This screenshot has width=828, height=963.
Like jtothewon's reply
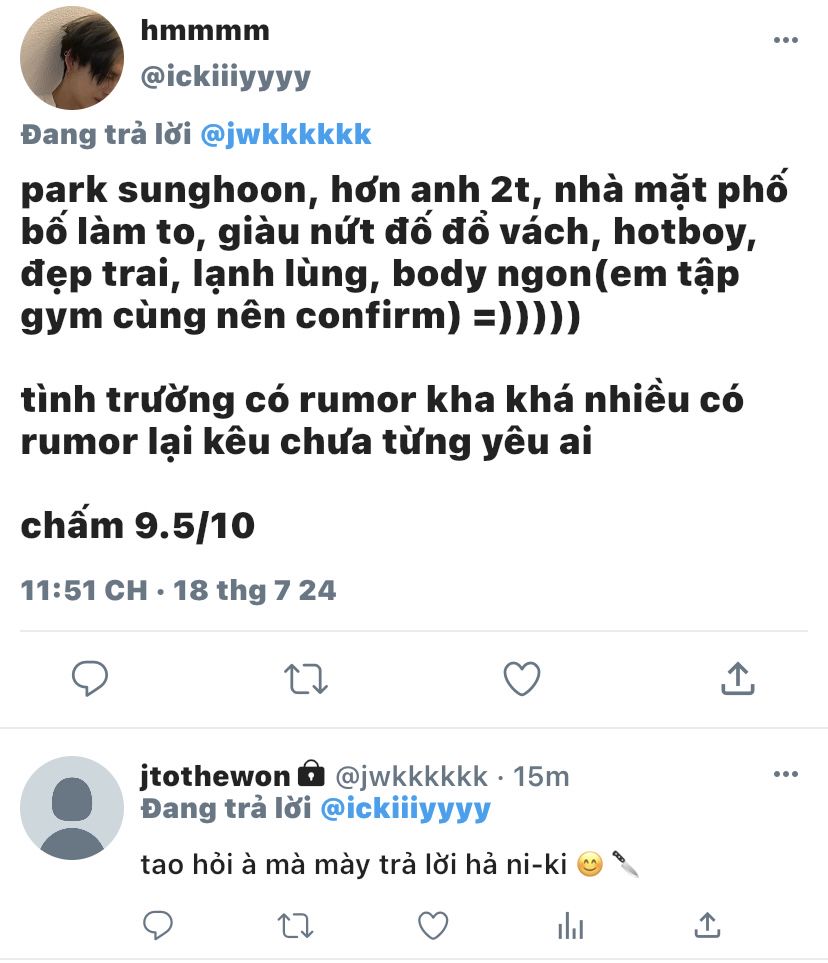click(x=433, y=925)
